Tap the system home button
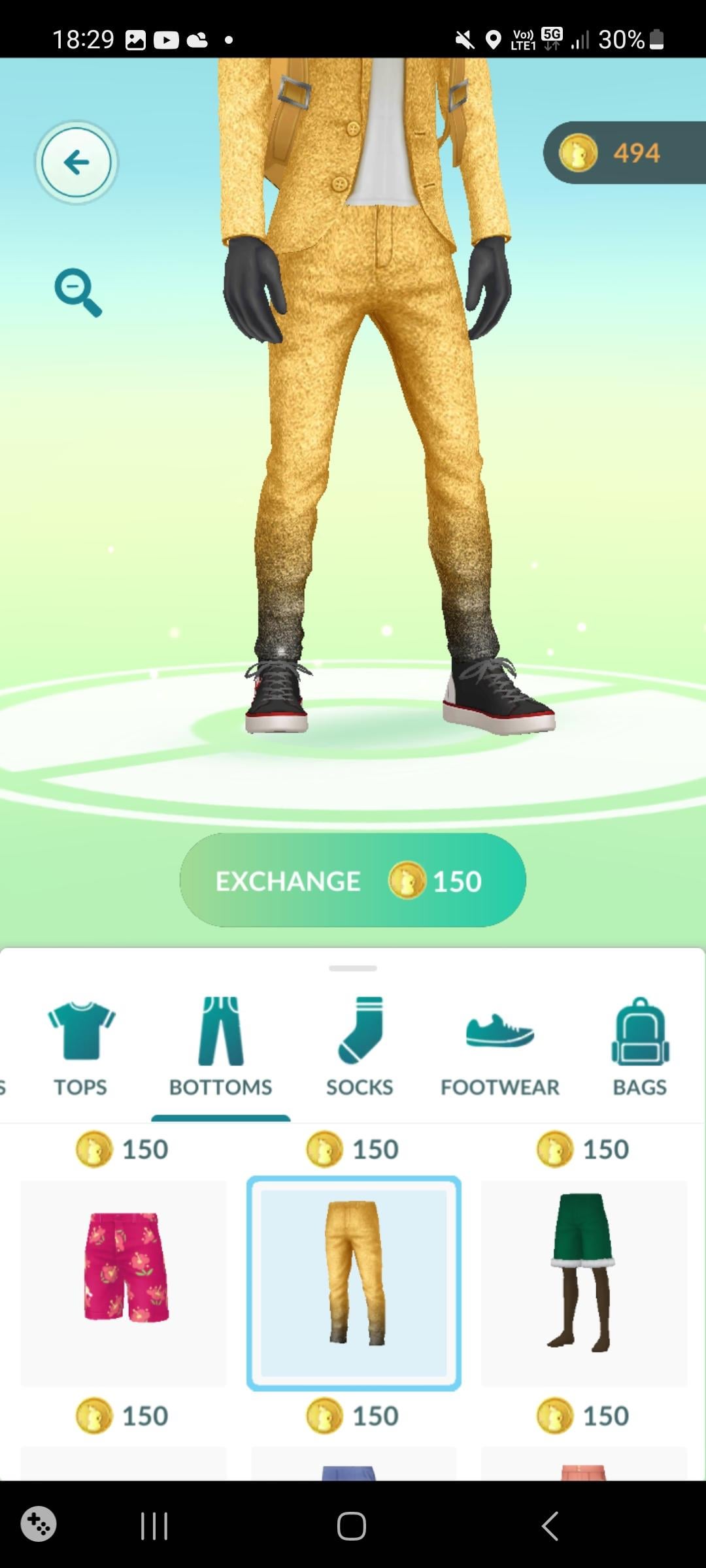The height and width of the screenshot is (1568, 706). point(352,1526)
